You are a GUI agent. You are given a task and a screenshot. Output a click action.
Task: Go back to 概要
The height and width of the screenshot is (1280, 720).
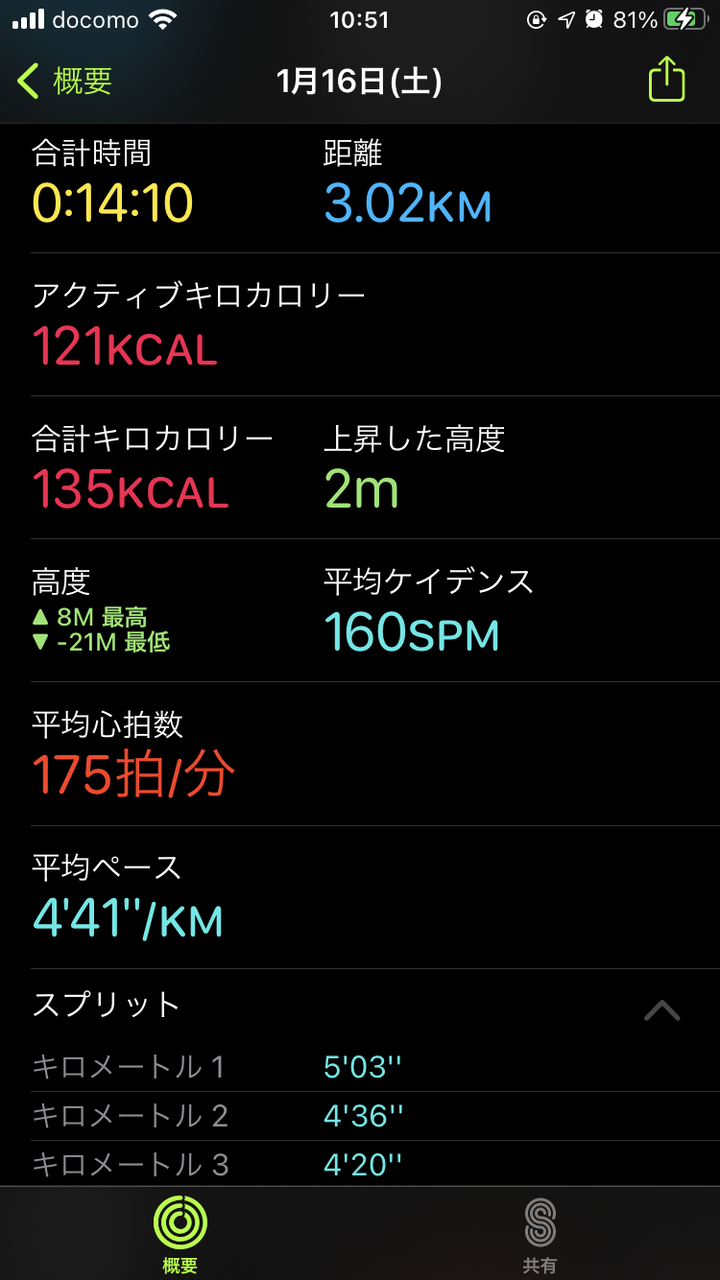coord(65,81)
